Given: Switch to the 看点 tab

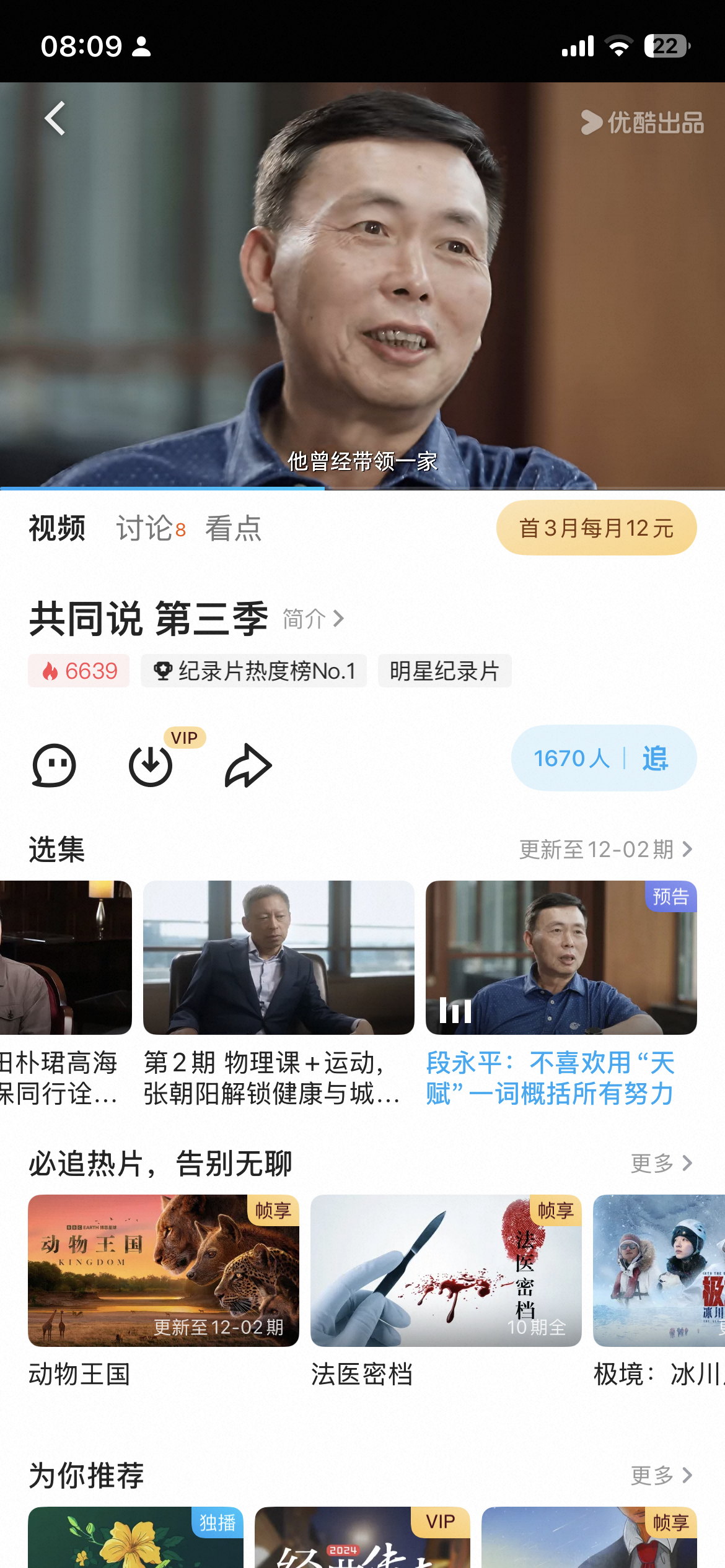Looking at the screenshot, I should click(233, 529).
